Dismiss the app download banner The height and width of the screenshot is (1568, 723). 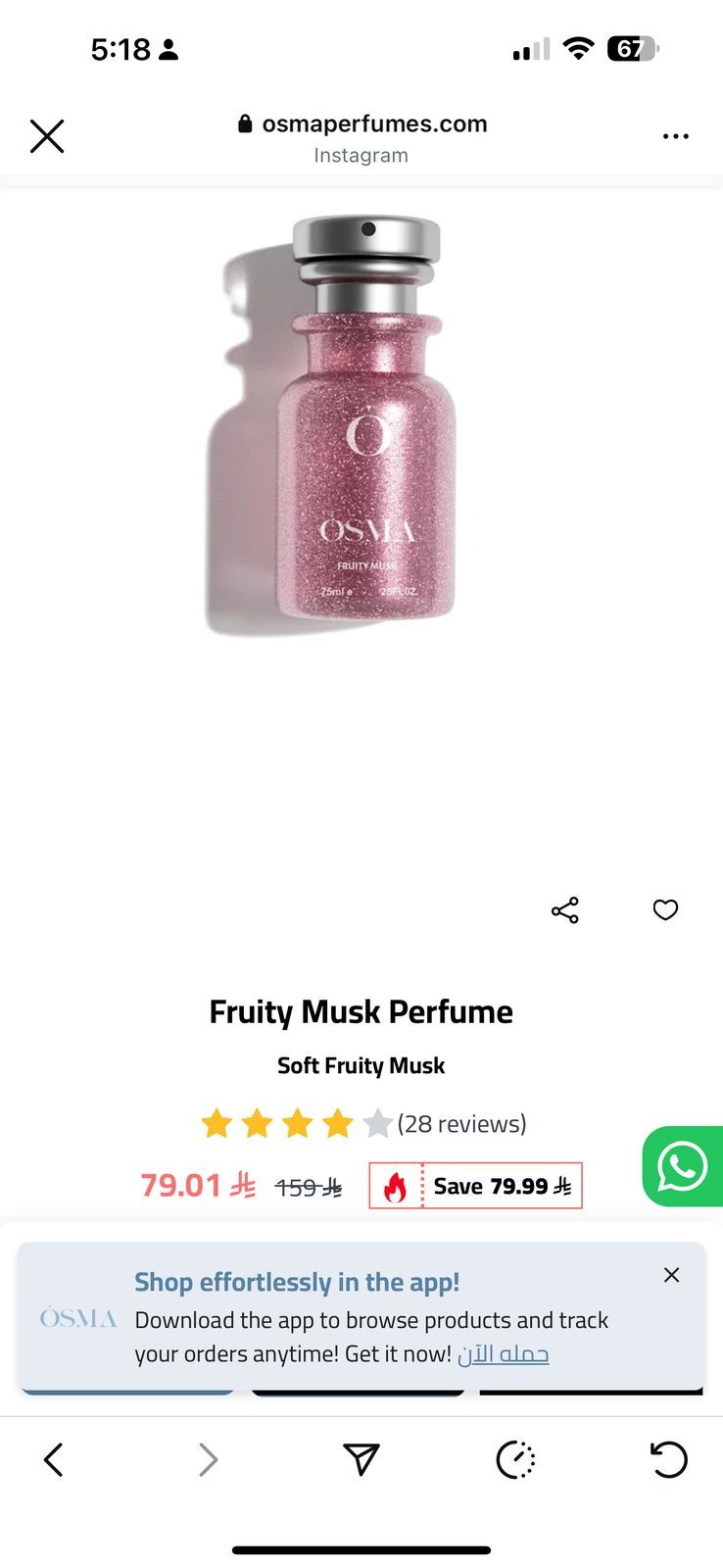point(671,1275)
